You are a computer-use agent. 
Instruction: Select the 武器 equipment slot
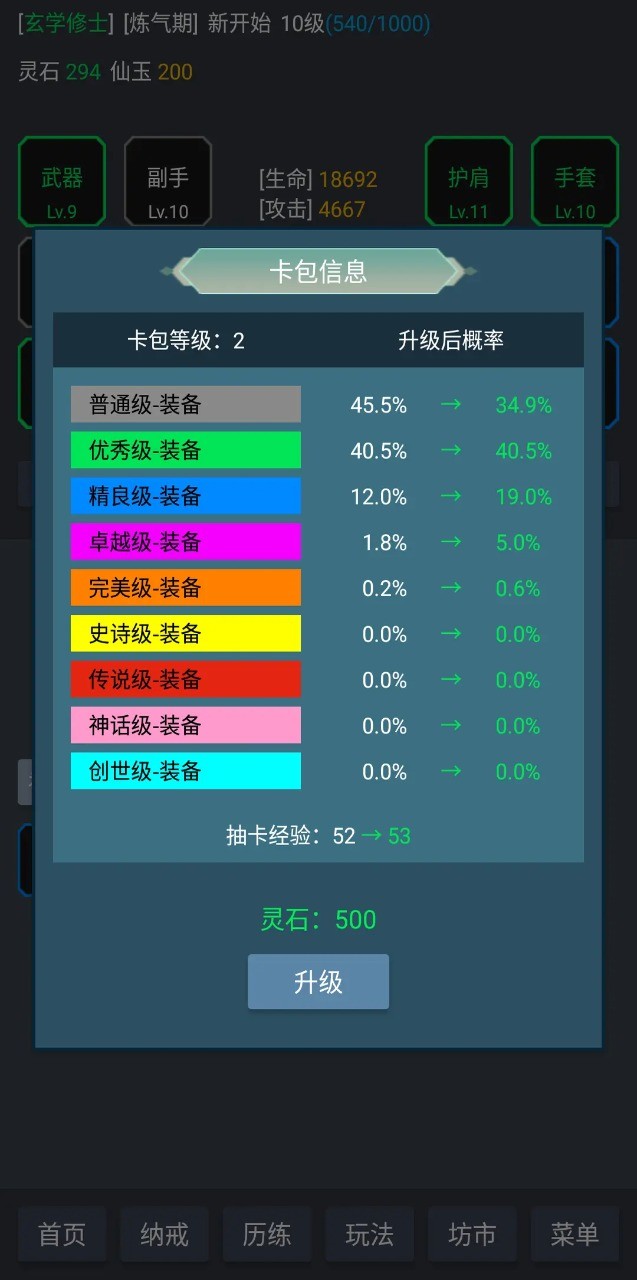click(x=62, y=182)
